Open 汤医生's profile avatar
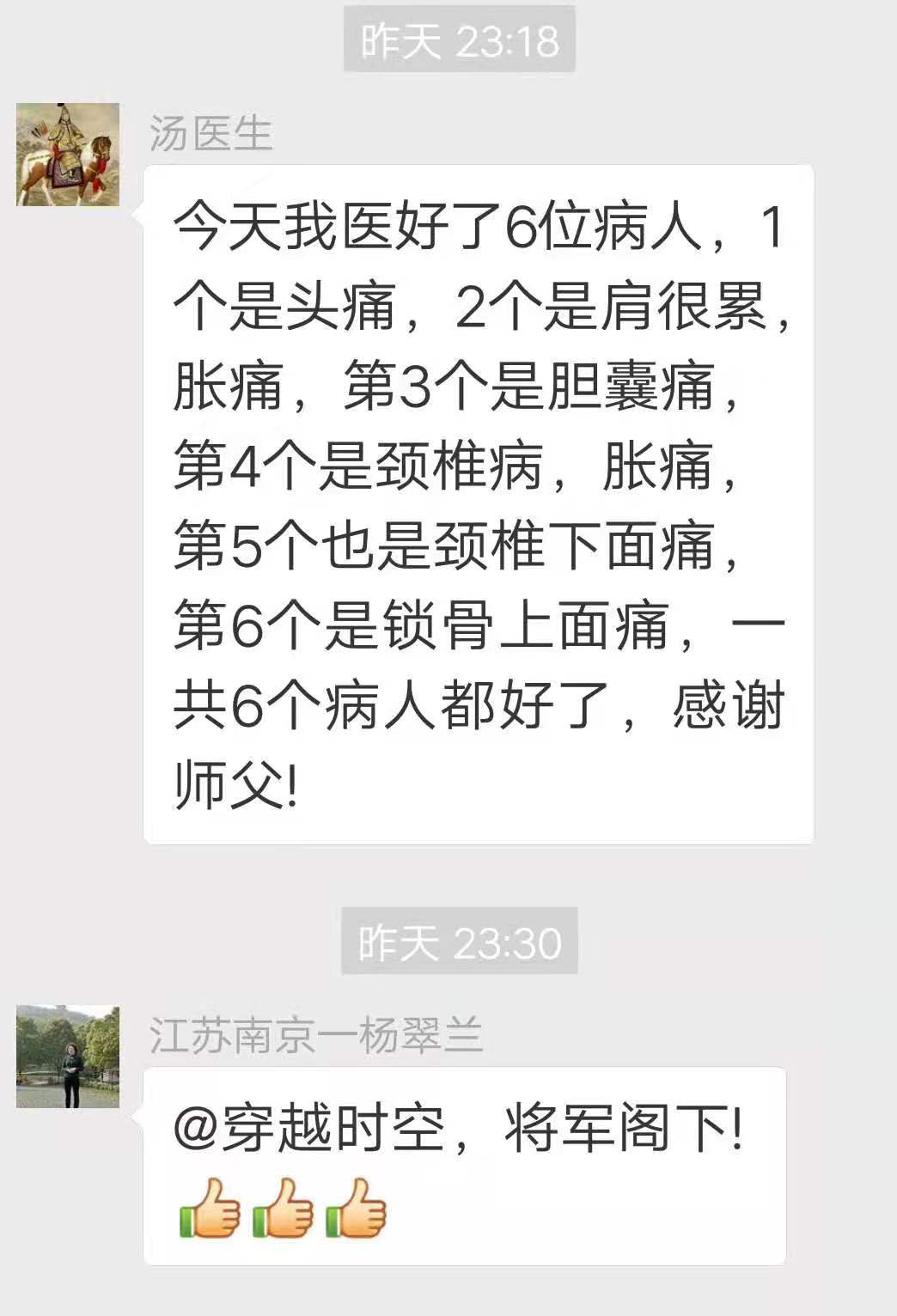 68,155
